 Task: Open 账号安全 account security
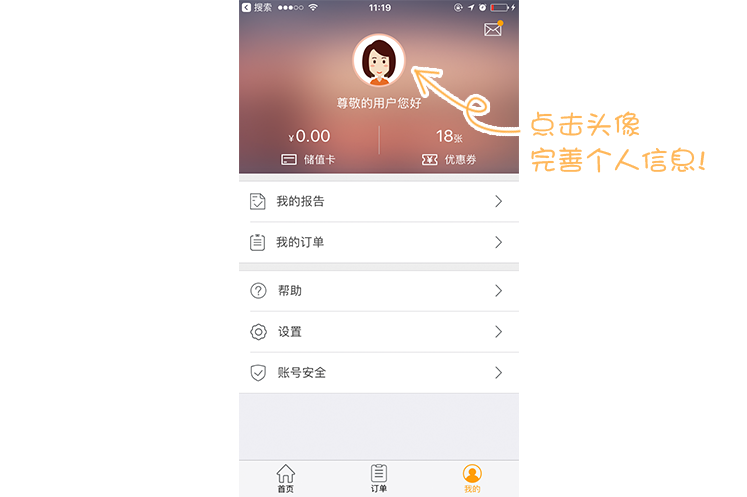(x=378, y=372)
